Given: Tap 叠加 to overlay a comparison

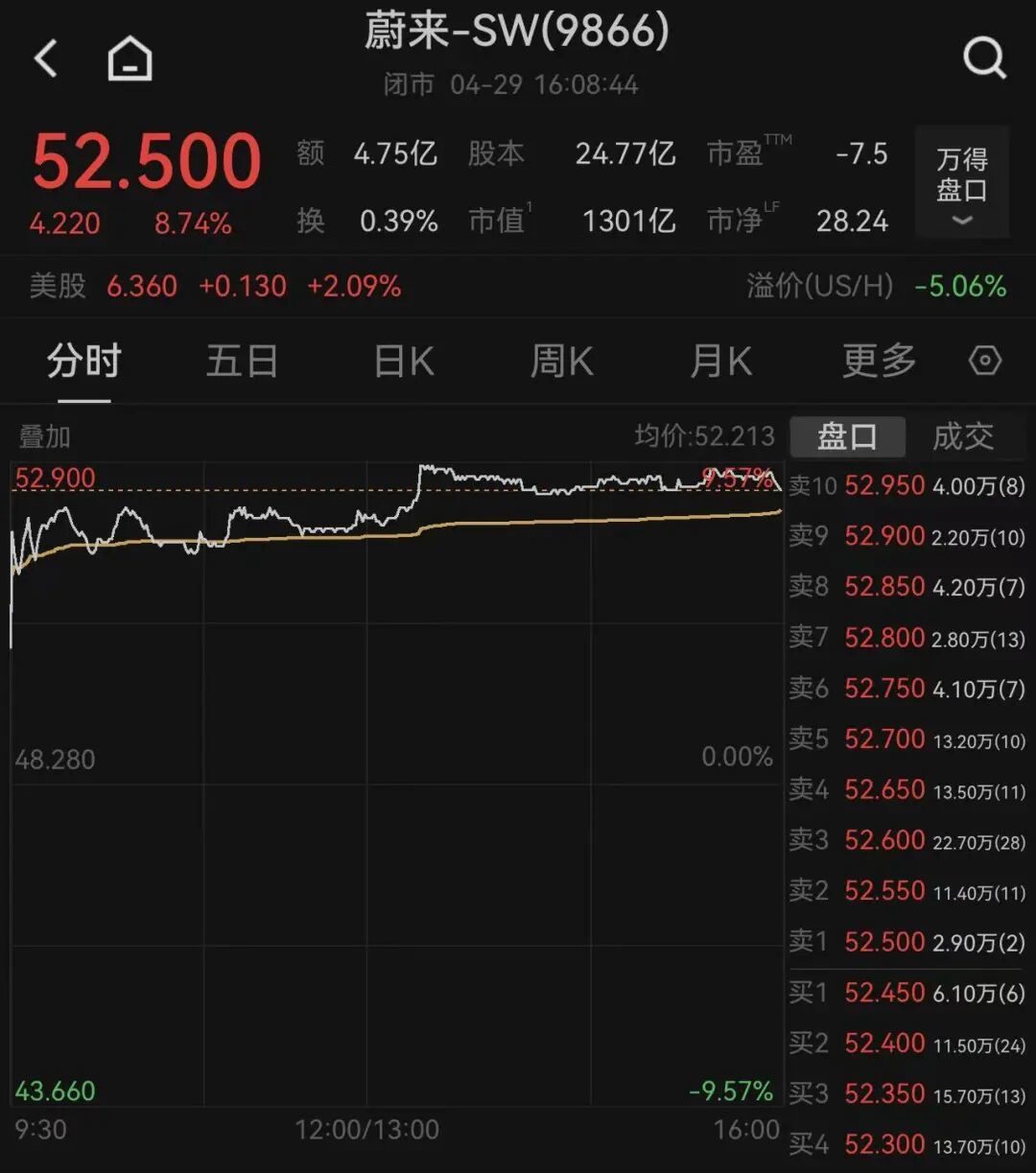Looking at the screenshot, I should click(45, 437).
